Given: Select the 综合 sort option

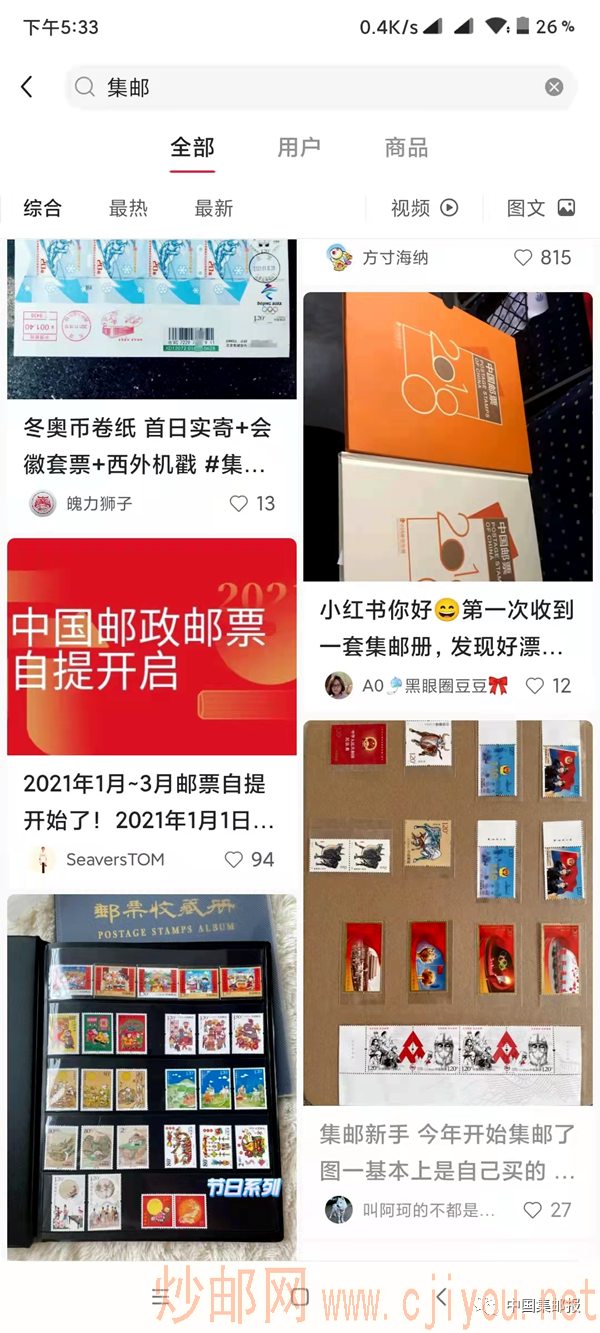Looking at the screenshot, I should (x=42, y=208).
